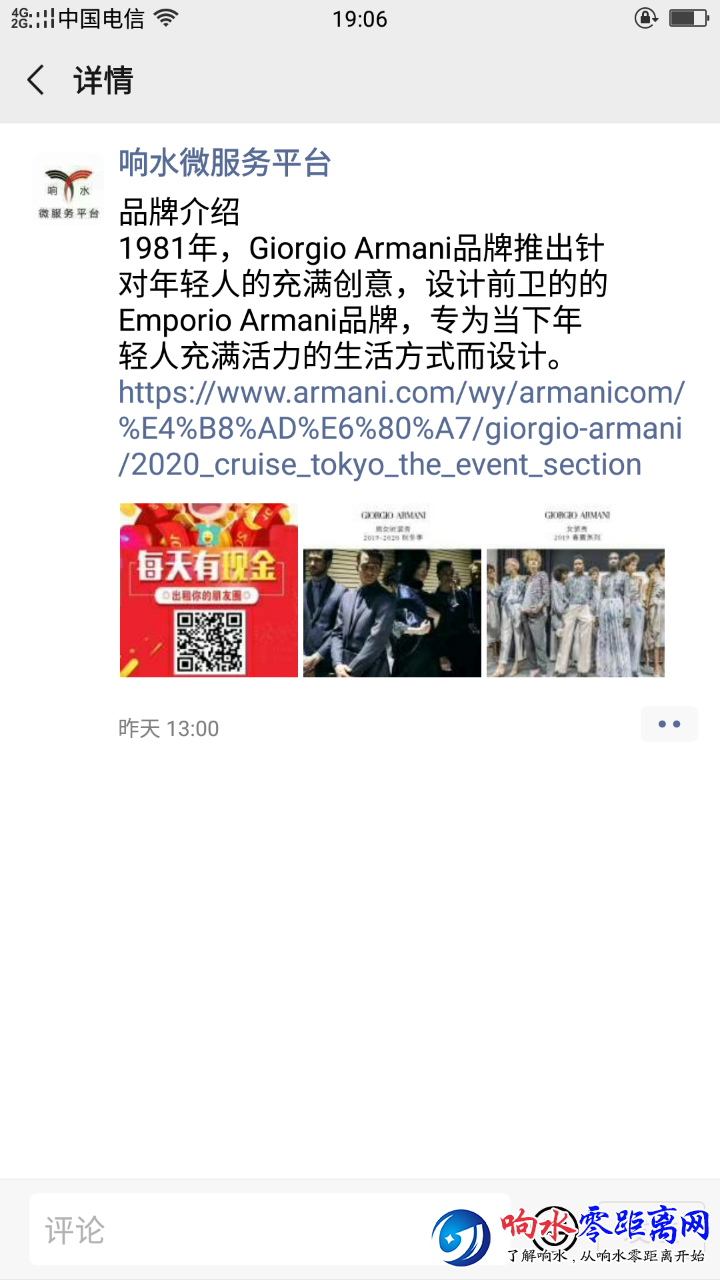This screenshot has height=1280, width=720.
Task: View the red 每天有现金 image
Action: [208, 590]
